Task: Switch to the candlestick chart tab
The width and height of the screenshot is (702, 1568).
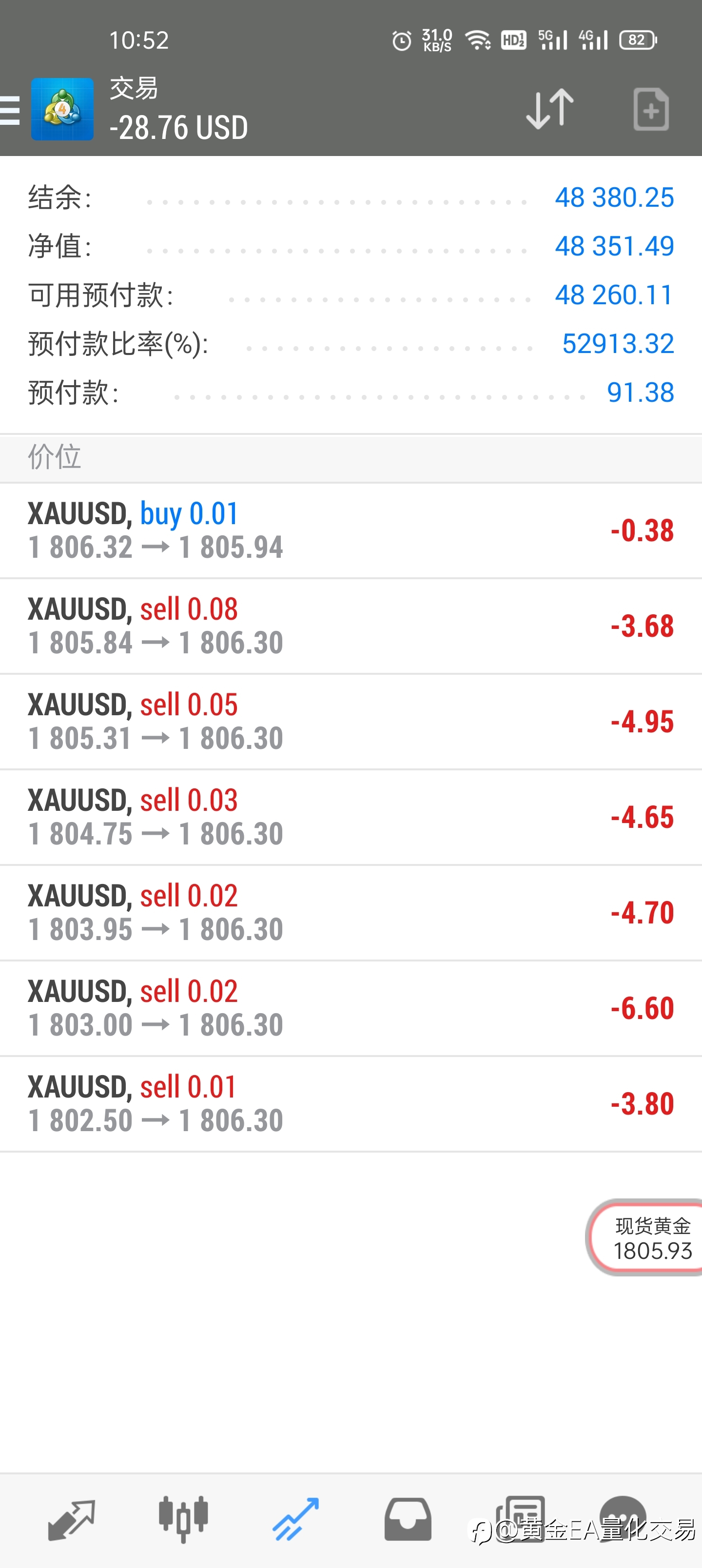Action: 183,1520
